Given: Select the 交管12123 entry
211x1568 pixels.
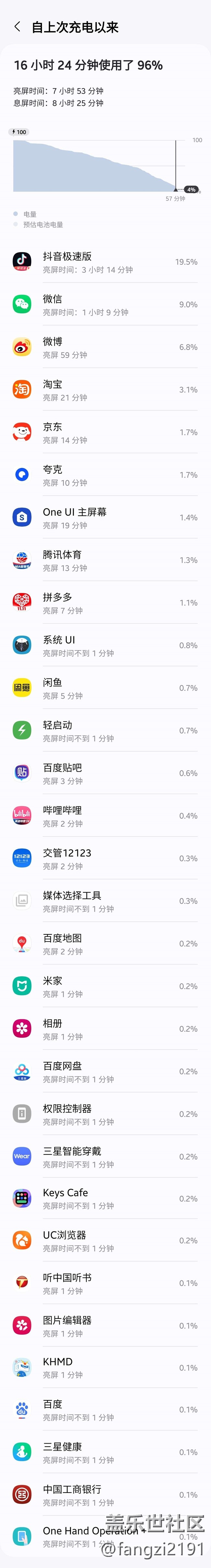Looking at the screenshot, I should (x=105, y=859).
